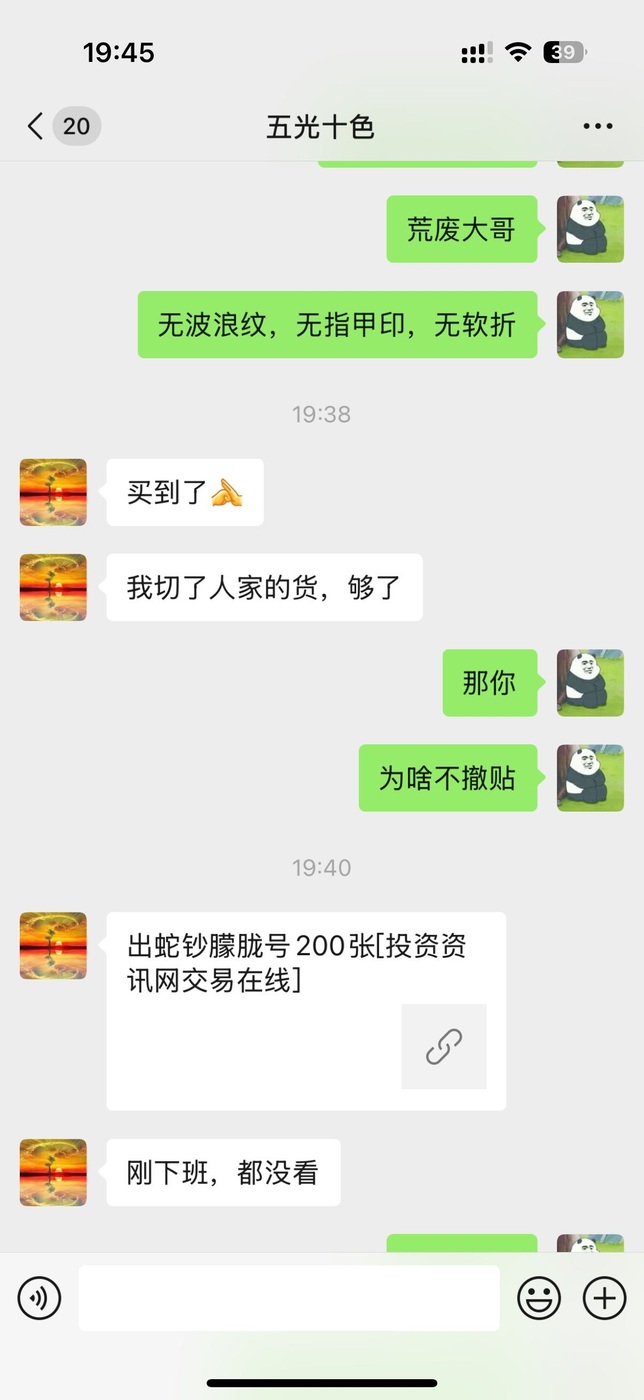View panda avatar beside 荒废大哥 message
The height and width of the screenshot is (1400, 644).
(590, 229)
